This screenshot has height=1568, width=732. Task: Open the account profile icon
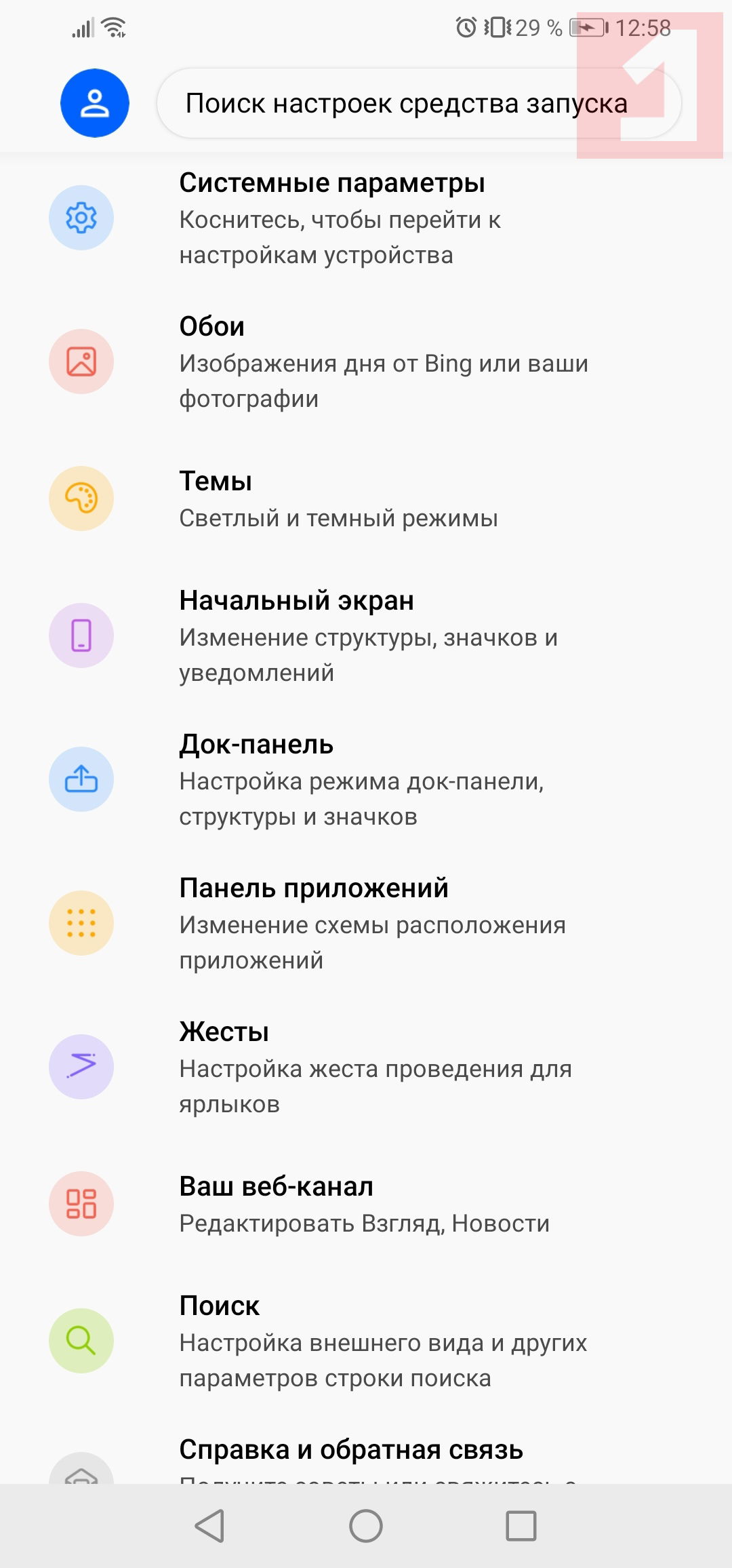pyautogui.click(x=95, y=103)
